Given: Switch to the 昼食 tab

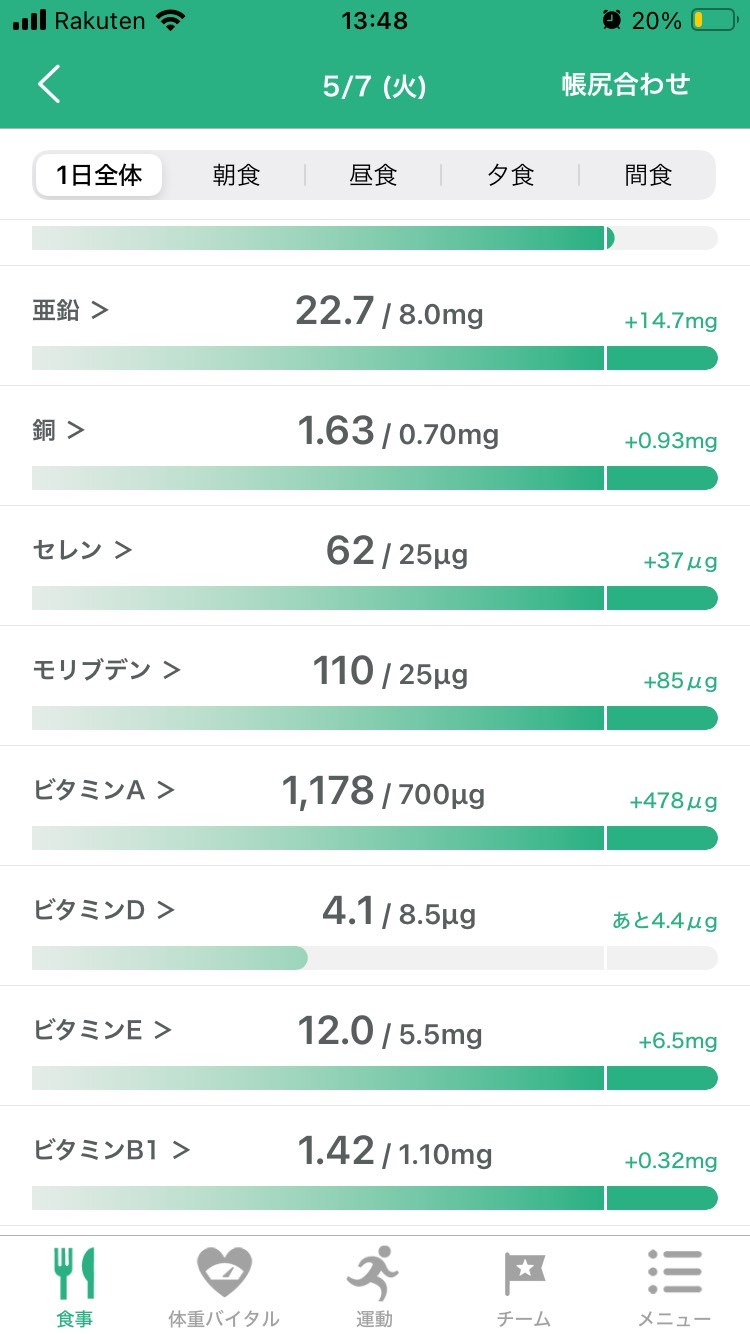Looking at the screenshot, I should point(373,176).
